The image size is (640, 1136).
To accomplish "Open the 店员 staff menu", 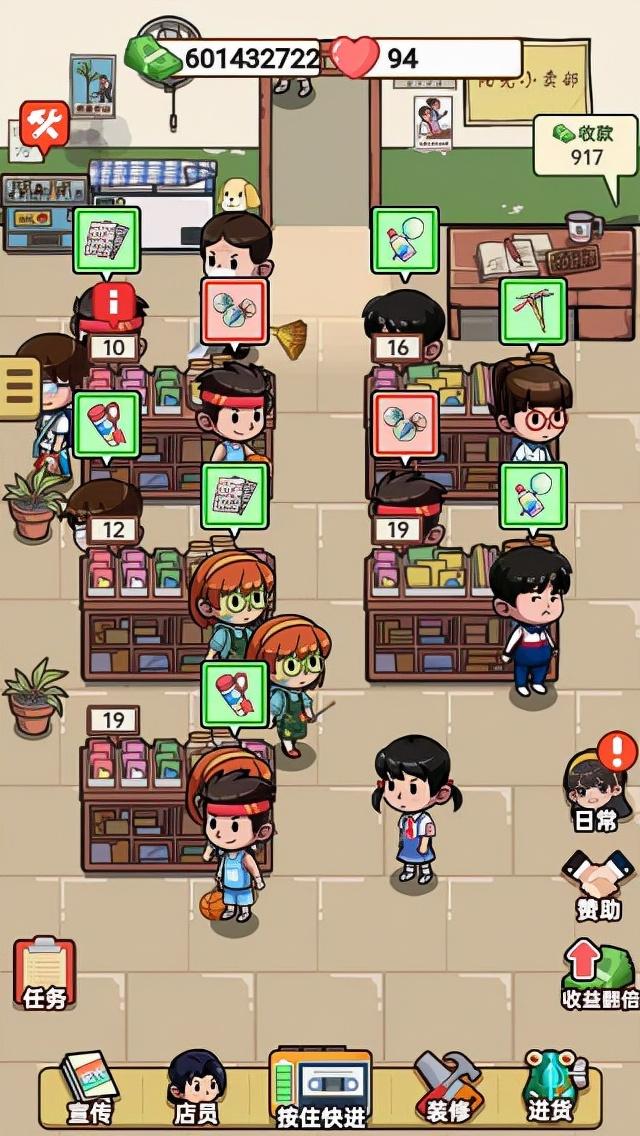I will click(x=196, y=1088).
